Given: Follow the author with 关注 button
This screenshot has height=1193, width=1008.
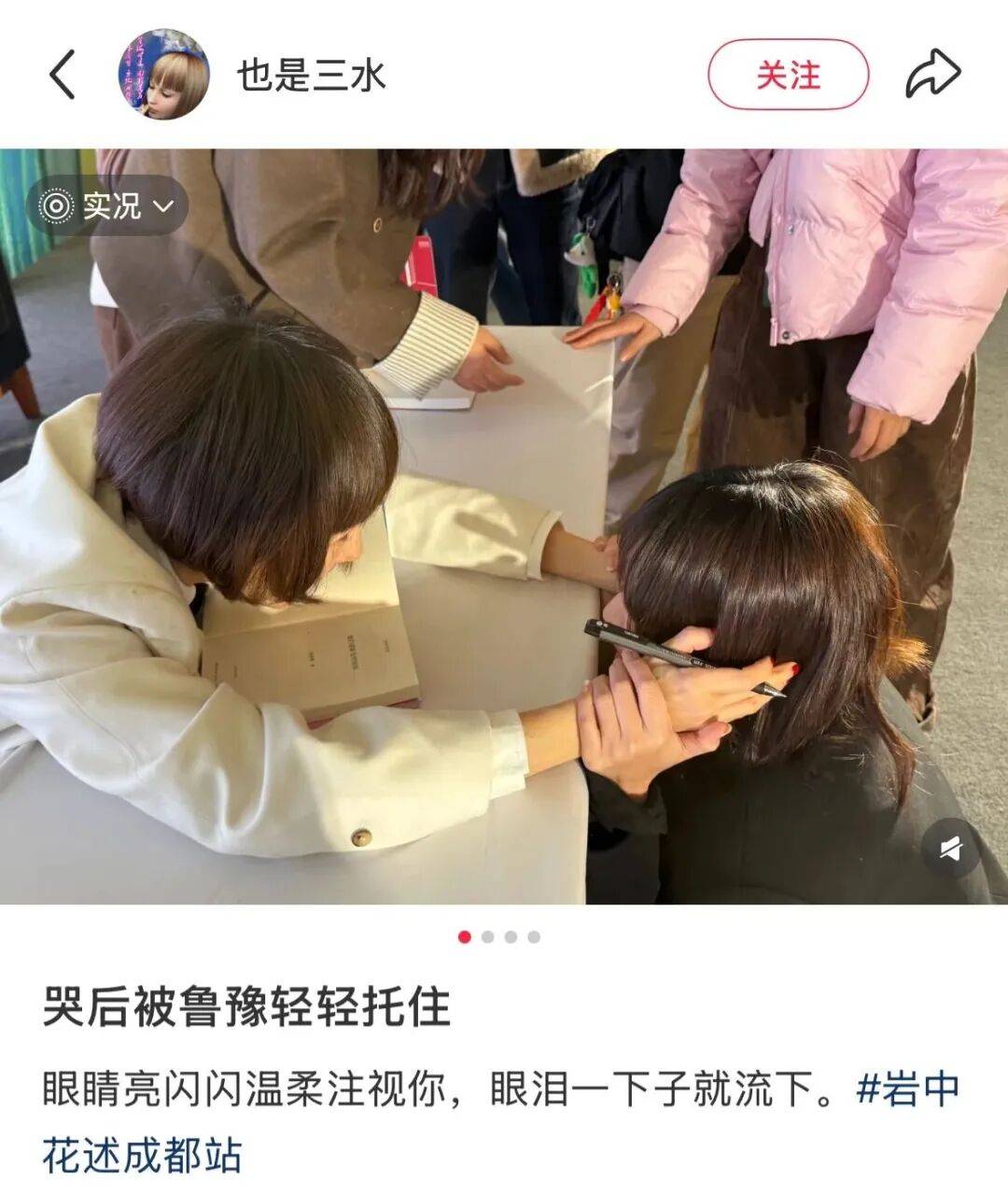Looking at the screenshot, I should [788, 76].
